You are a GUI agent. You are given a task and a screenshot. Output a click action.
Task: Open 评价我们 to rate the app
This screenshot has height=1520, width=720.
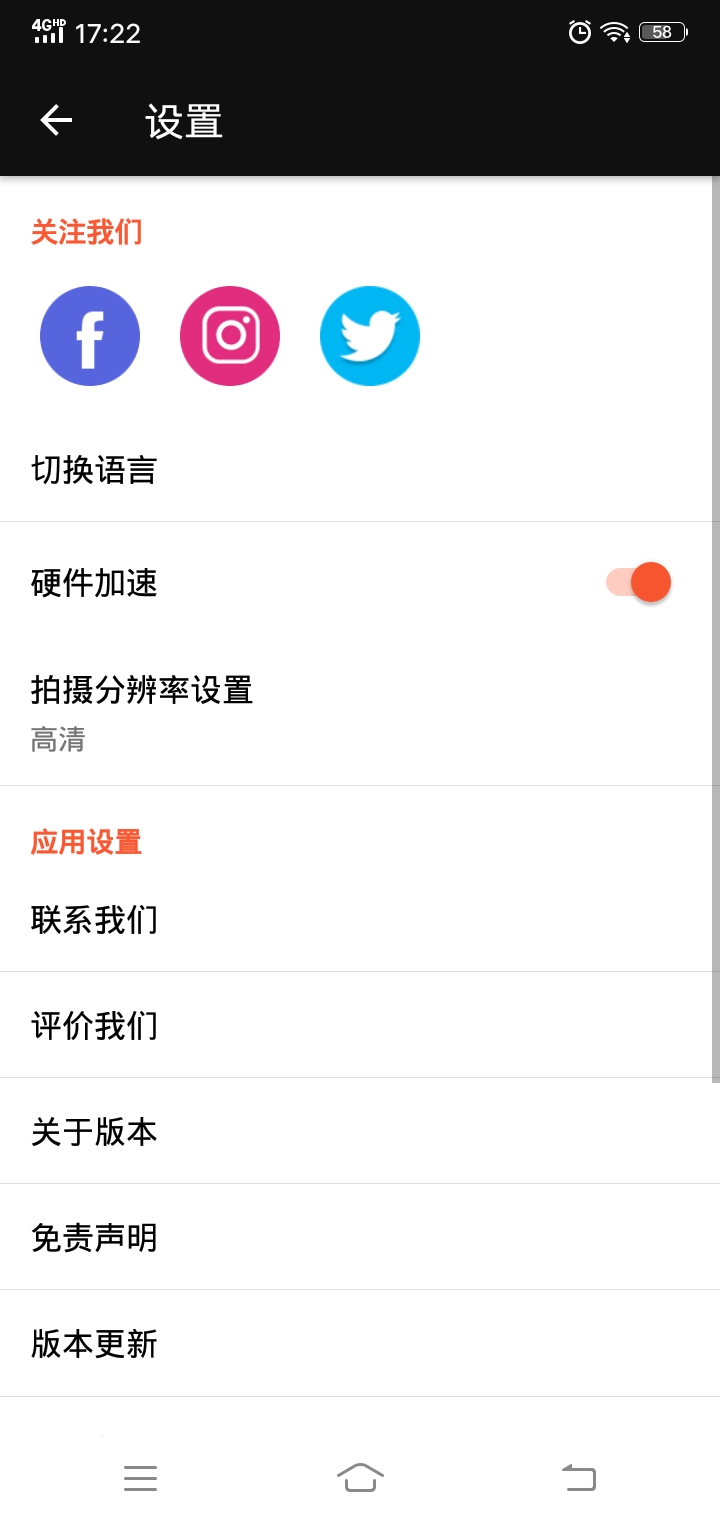(x=94, y=1025)
